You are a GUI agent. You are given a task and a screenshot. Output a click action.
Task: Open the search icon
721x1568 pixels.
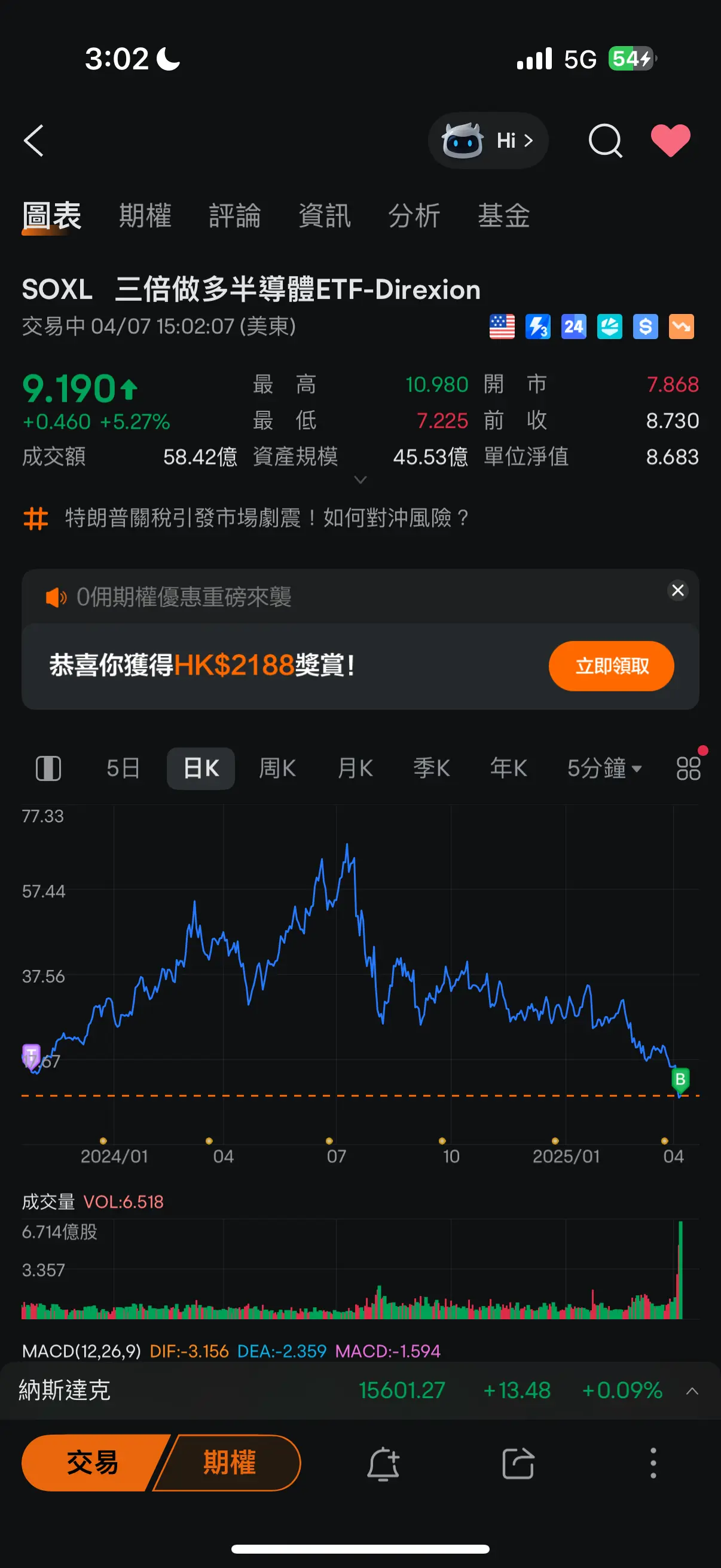tap(606, 141)
